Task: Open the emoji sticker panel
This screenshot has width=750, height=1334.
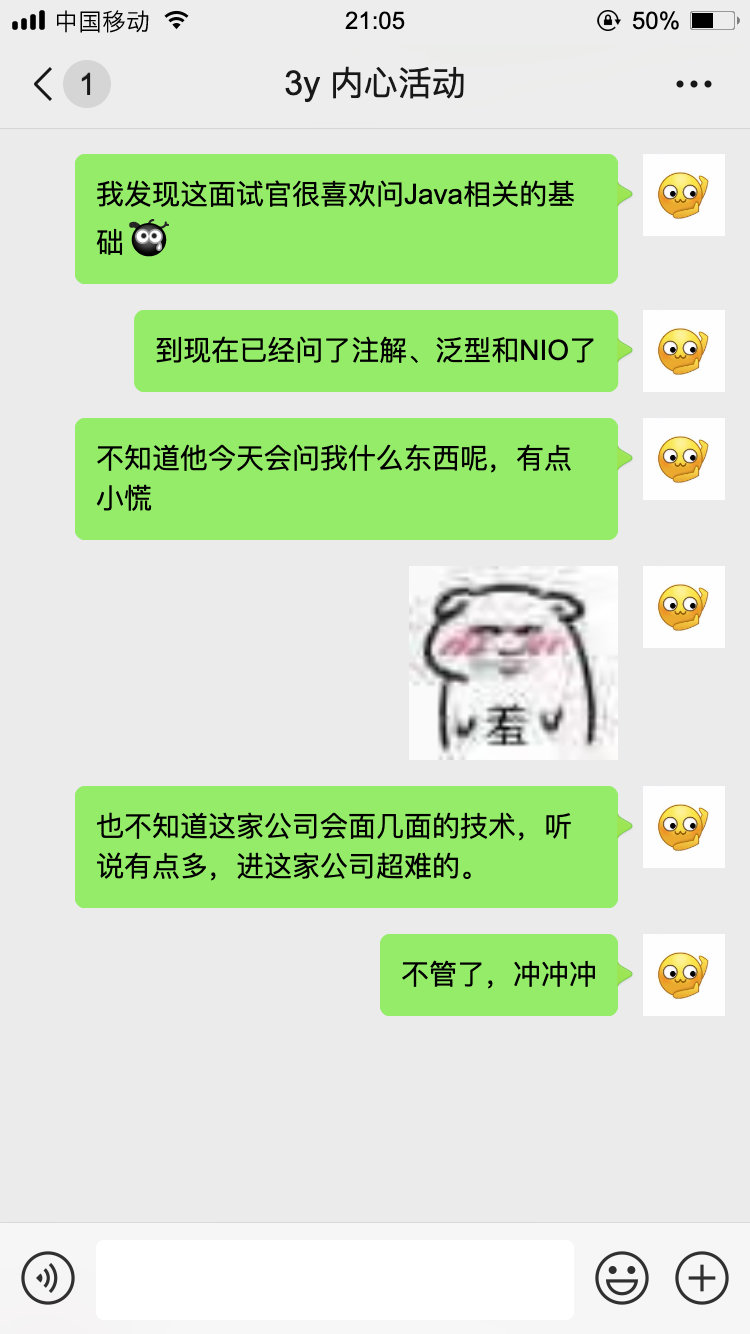Action: coord(621,1278)
